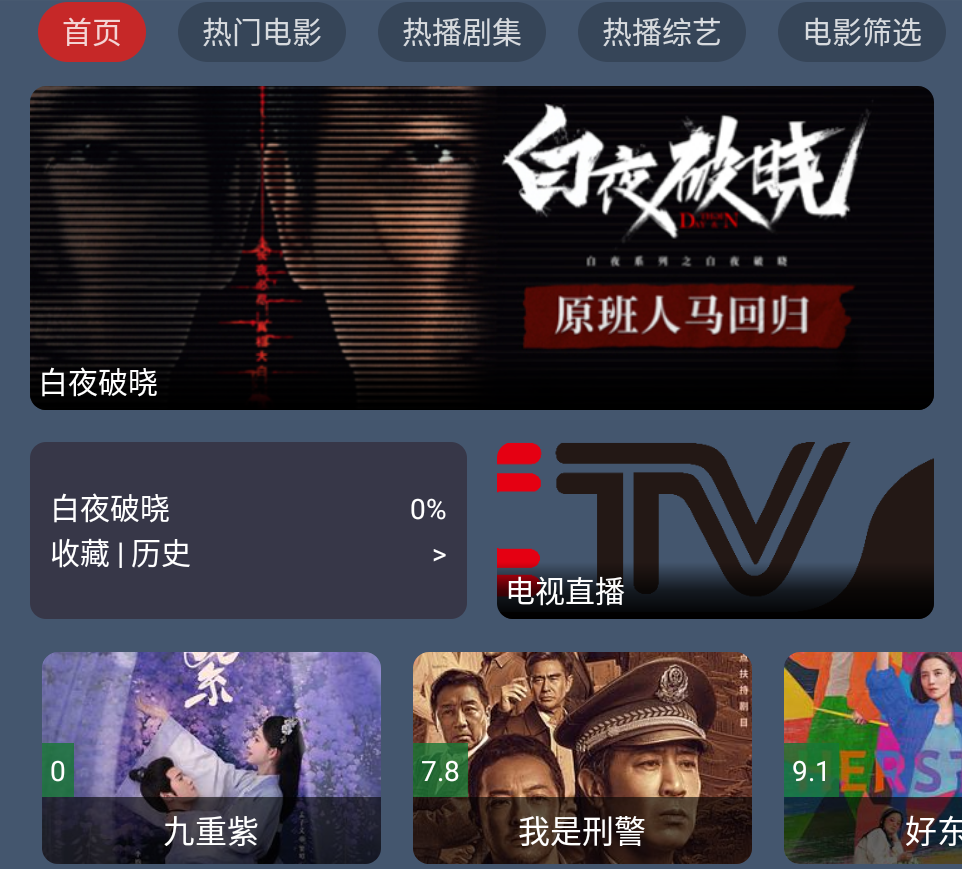Open the 热门电影 tab
The height and width of the screenshot is (869, 962).
coord(262,32)
